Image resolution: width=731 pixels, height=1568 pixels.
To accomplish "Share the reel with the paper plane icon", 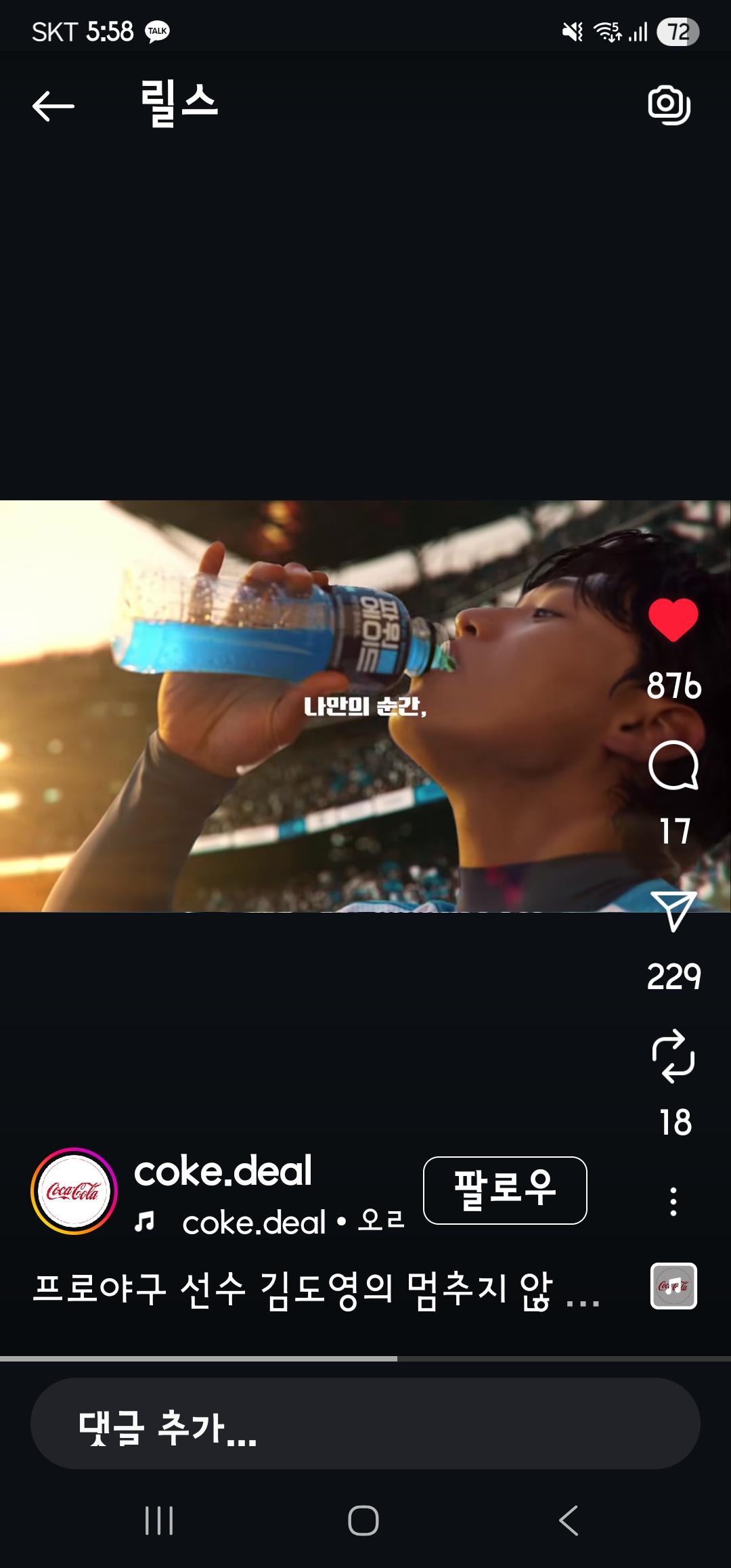I will 673,911.
